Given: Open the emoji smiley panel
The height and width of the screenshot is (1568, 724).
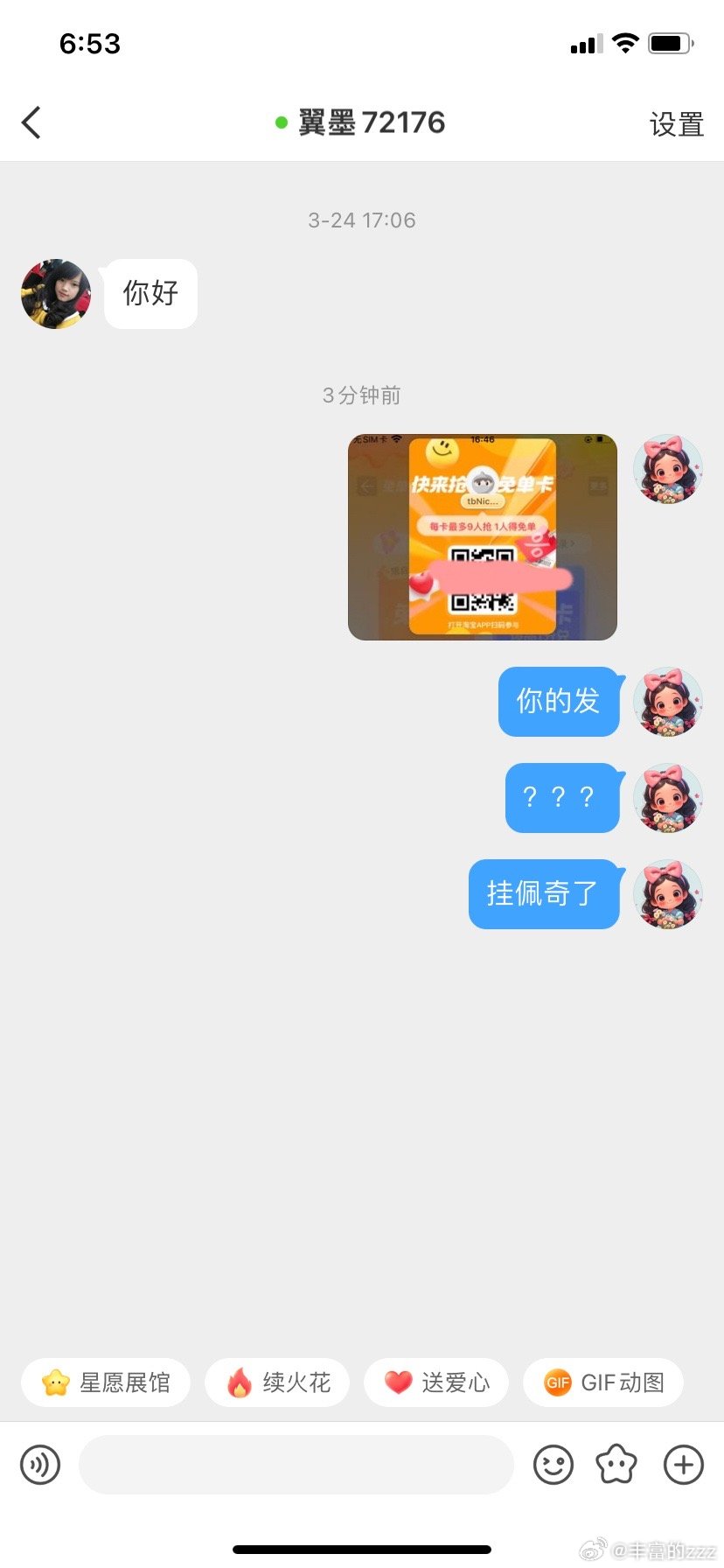Looking at the screenshot, I should (x=553, y=1465).
